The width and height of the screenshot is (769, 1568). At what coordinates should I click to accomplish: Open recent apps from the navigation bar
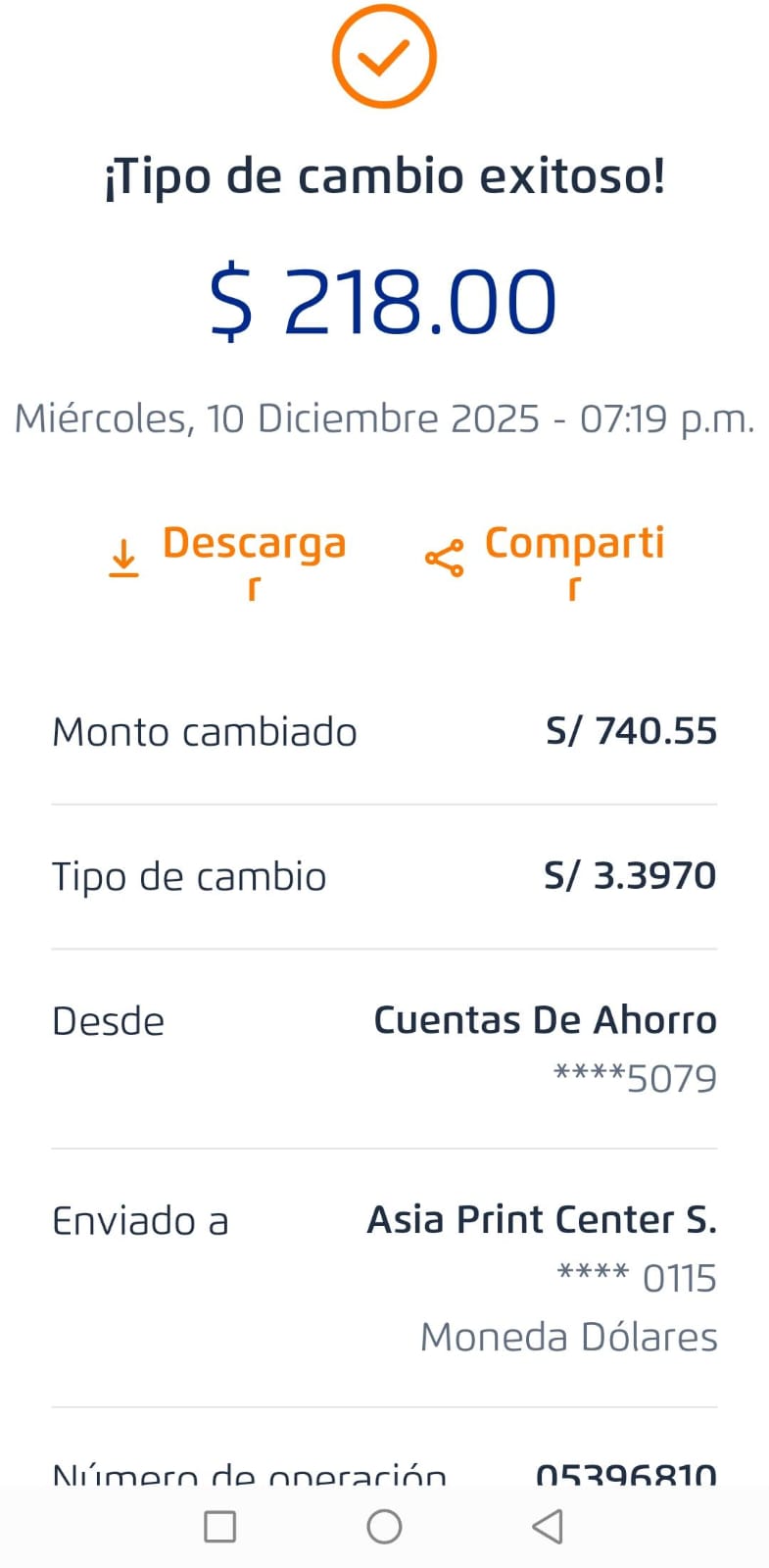click(219, 1526)
